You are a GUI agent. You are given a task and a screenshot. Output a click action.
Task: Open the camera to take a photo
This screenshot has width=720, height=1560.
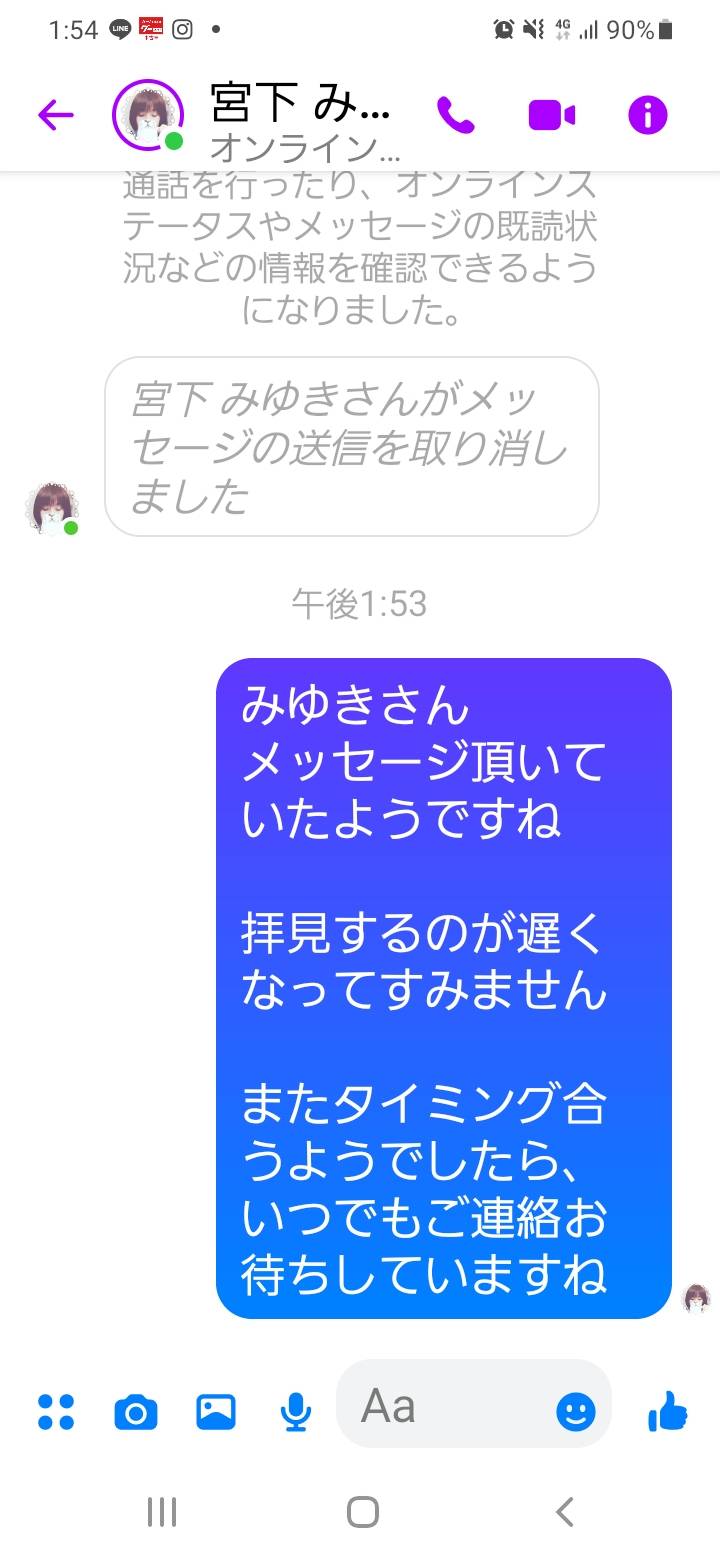136,1413
